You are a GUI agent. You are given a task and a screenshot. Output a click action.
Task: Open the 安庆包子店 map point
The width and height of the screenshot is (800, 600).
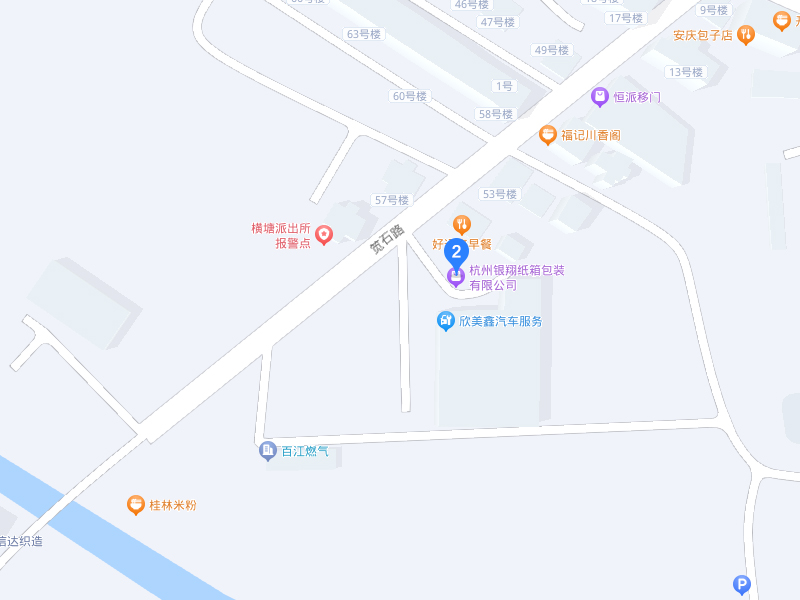[x=746, y=34]
